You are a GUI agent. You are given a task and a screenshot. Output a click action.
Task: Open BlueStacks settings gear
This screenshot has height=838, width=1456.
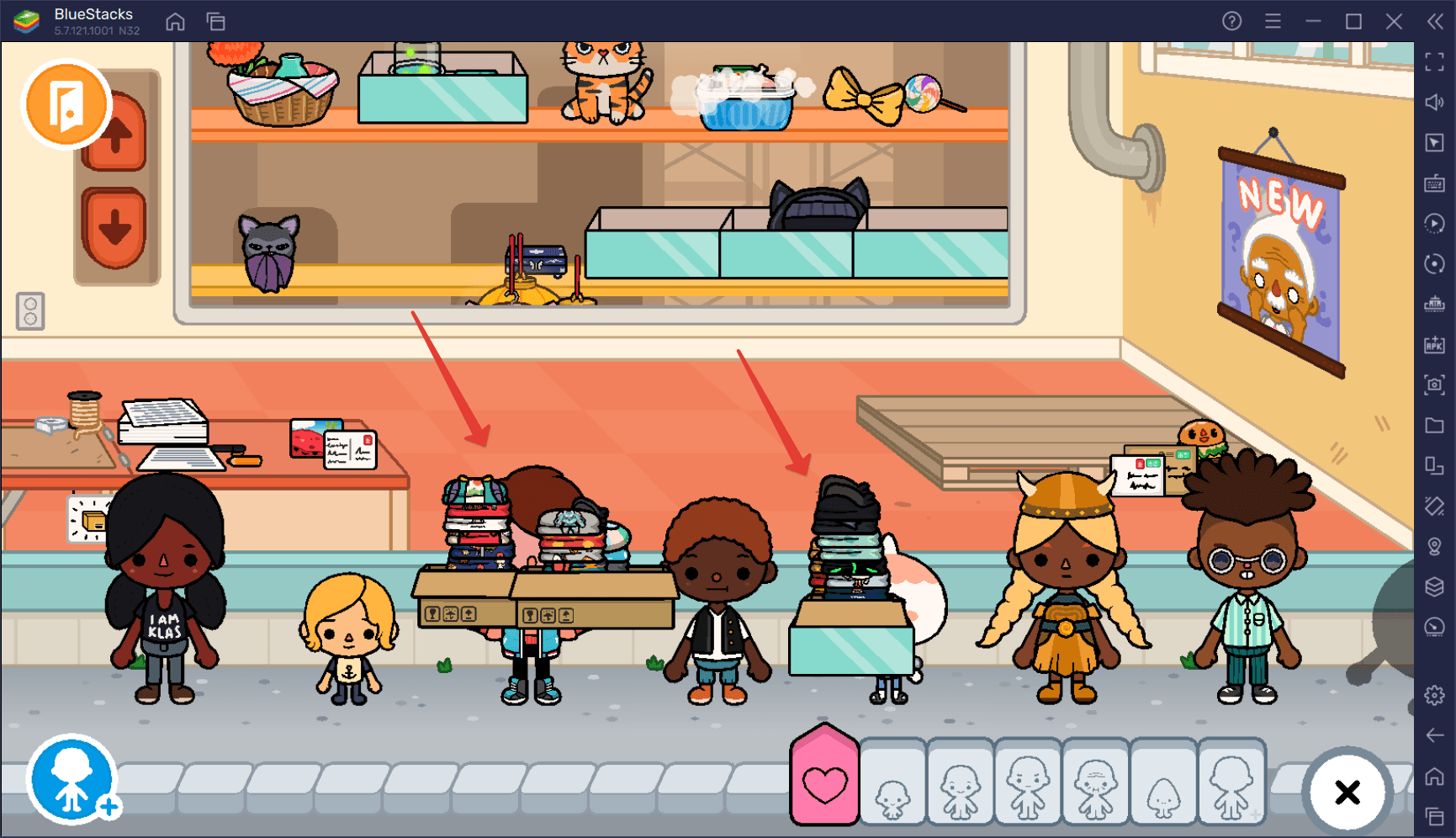click(x=1434, y=695)
